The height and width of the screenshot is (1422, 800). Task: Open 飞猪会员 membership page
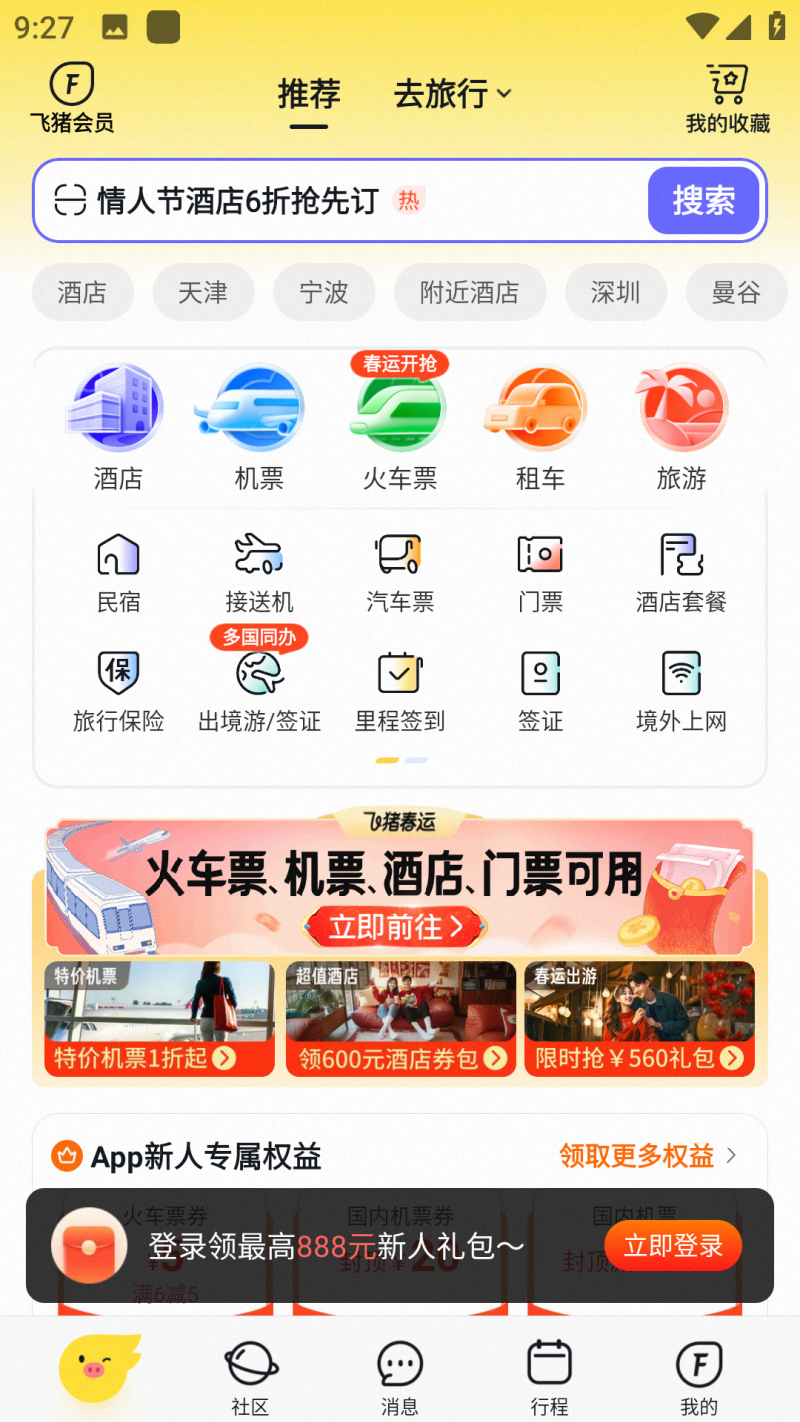pyautogui.click(x=71, y=97)
